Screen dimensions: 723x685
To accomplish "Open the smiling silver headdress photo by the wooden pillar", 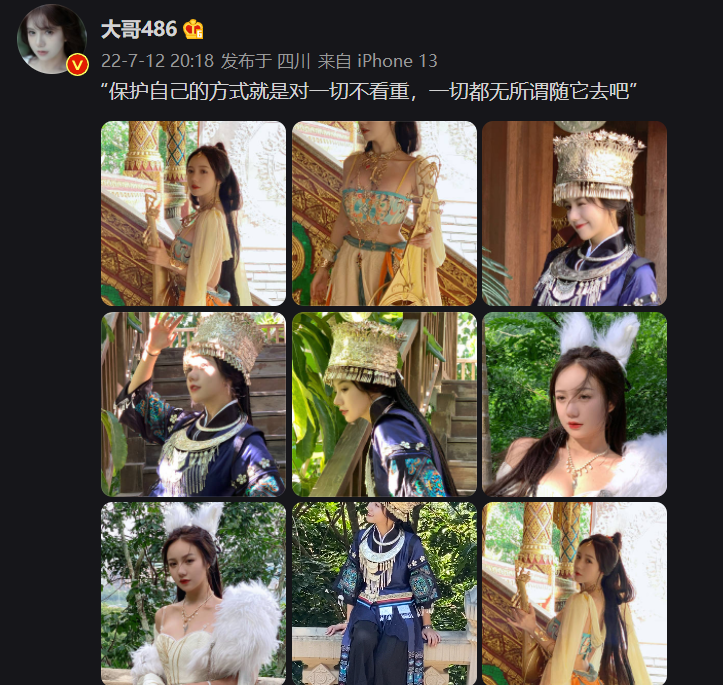I will pos(574,213).
